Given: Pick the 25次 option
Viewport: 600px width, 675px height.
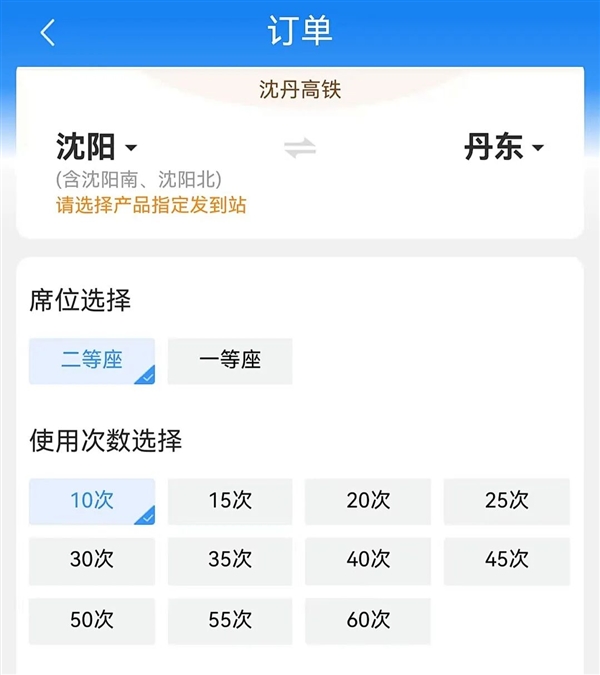Looking at the screenshot, I should point(506,501).
